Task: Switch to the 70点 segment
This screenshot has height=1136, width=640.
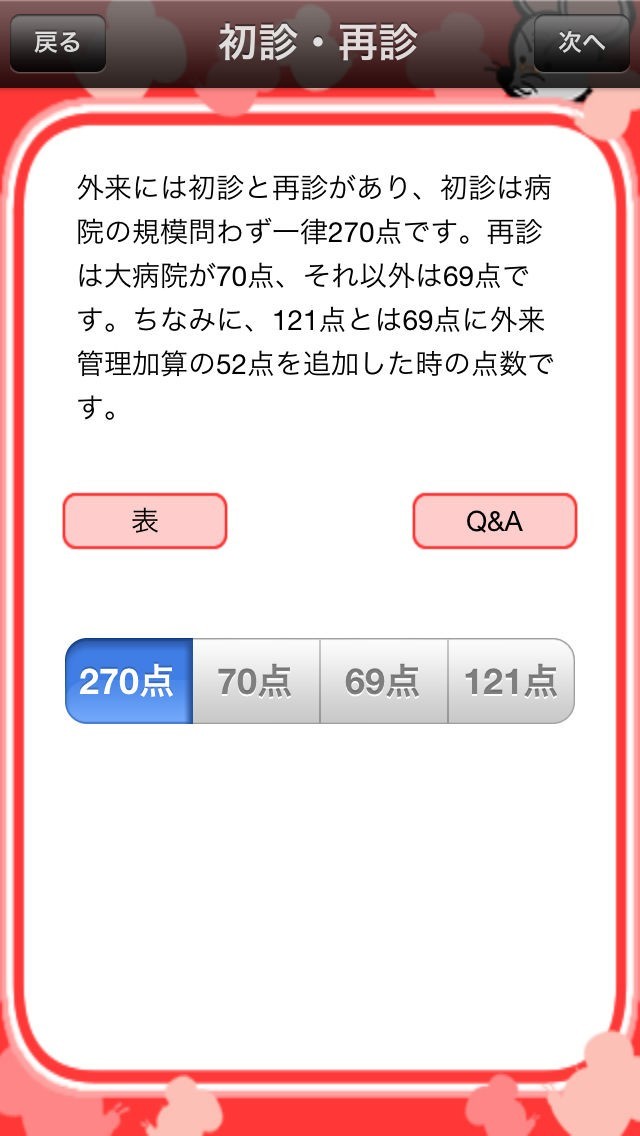Action: click(x=255, y=681)
